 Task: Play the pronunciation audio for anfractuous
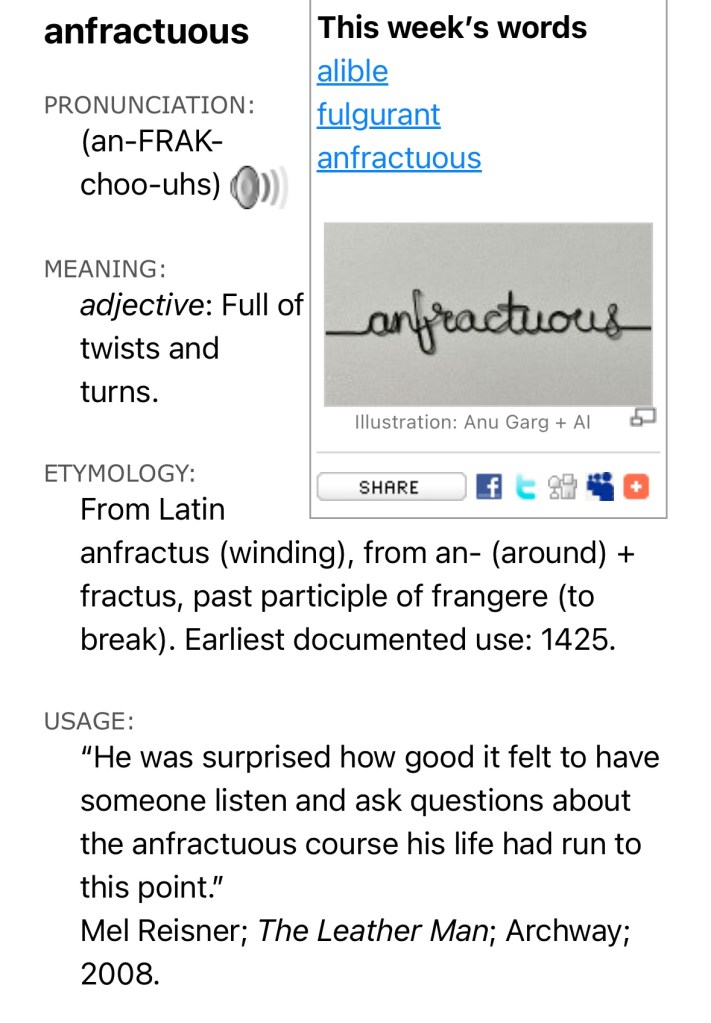pos(258,187)
